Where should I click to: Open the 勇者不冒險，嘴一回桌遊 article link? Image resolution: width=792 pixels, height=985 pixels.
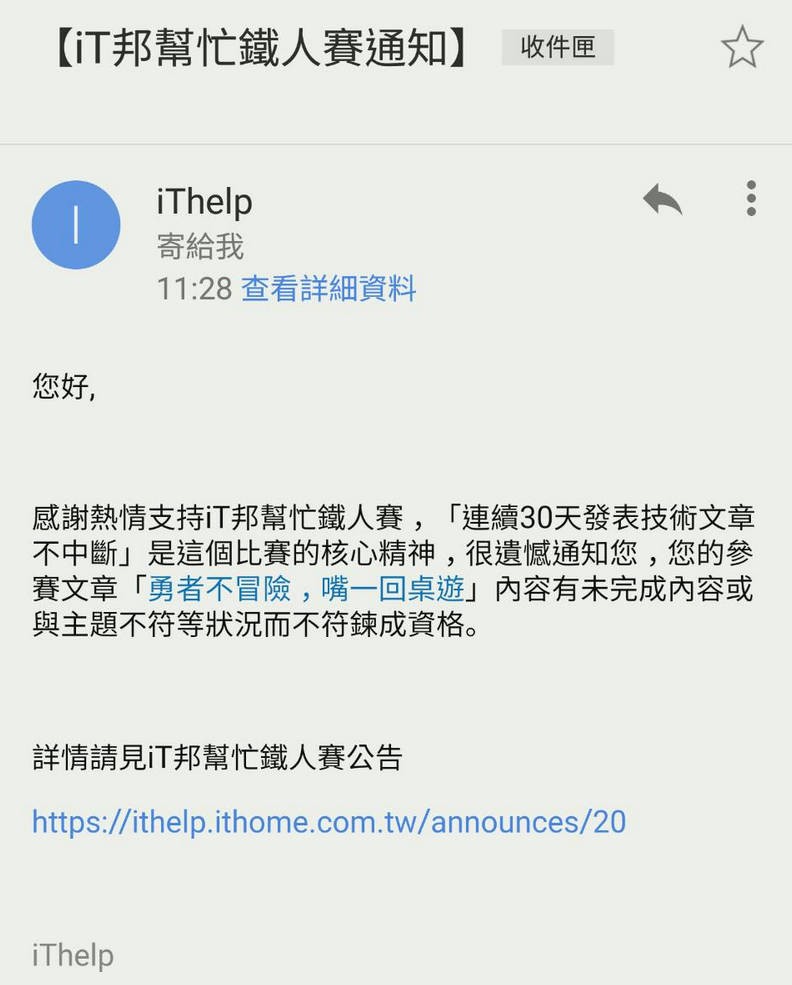click(306, 587)
